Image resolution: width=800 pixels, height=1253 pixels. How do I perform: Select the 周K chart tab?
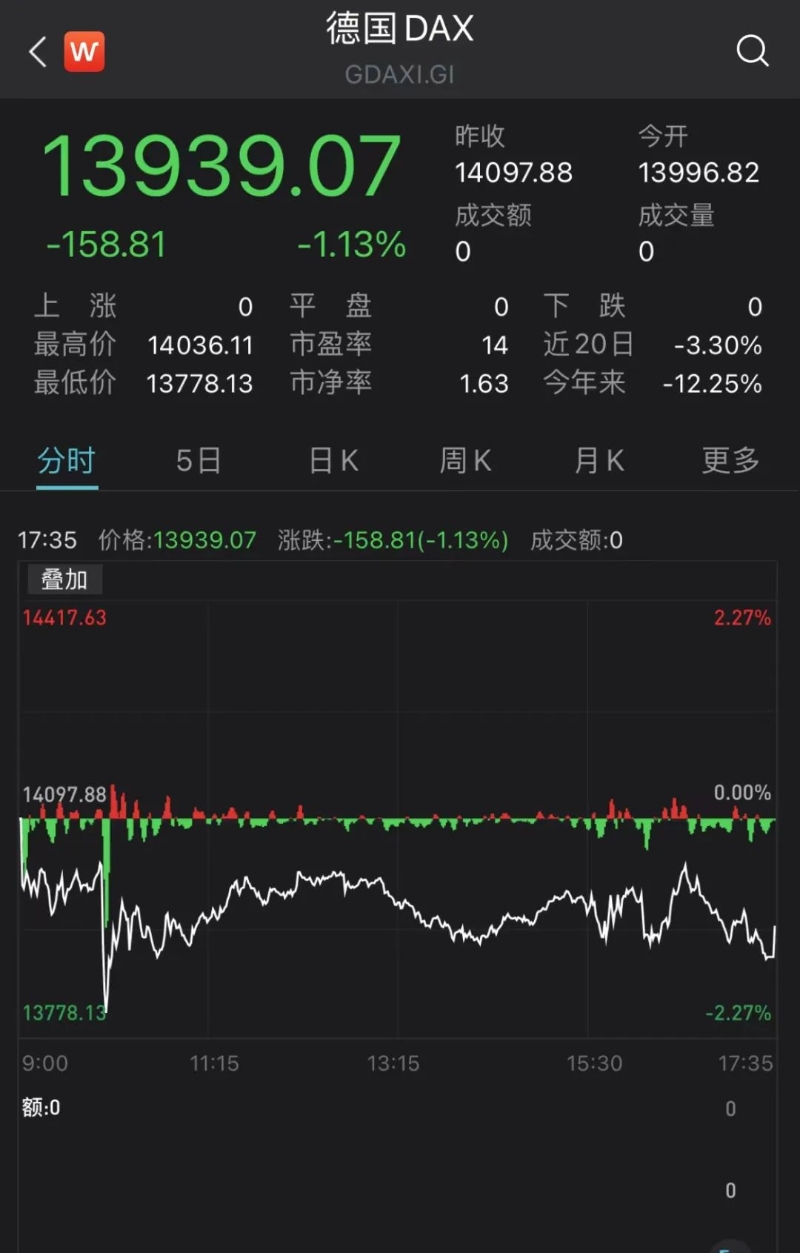(x=465, y=461)
